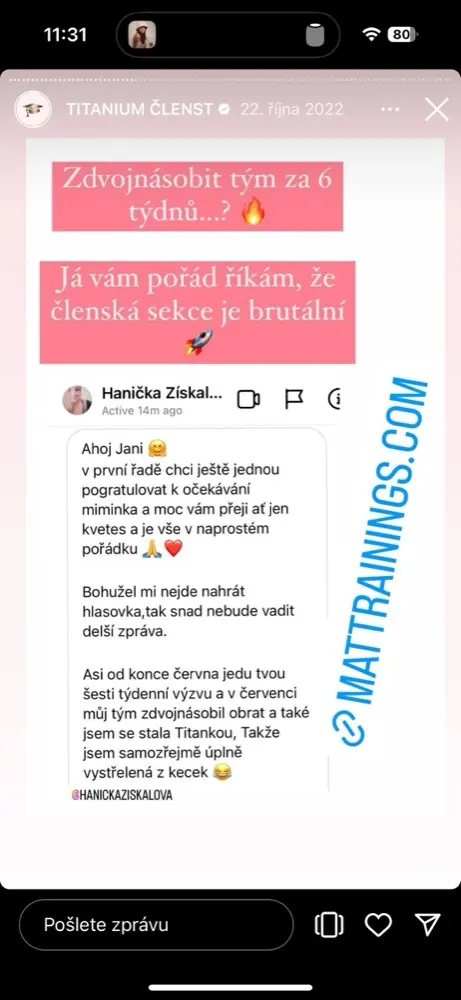Image resolution: width=461 pixels, height=1000 pixels.
Task: Close the story with the X button
Action: pyautogui.click(x=437, y=110)
